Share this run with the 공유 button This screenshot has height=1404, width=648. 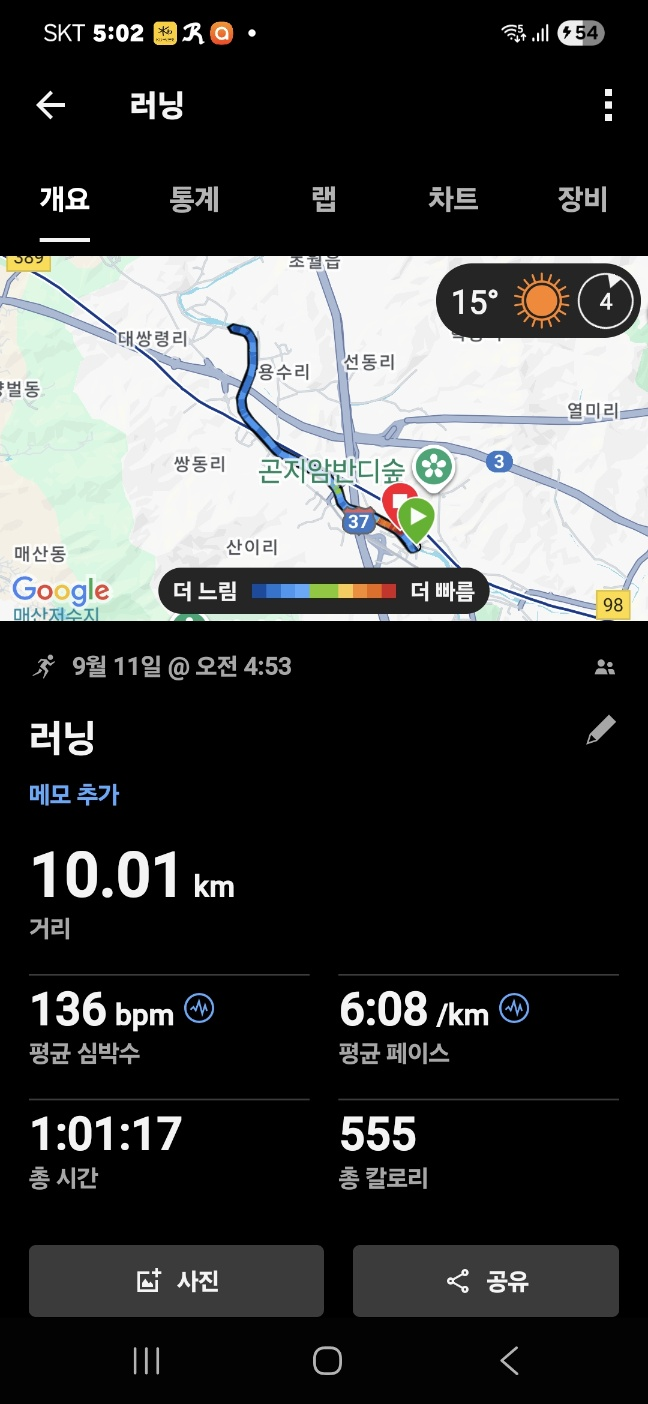486,1281
